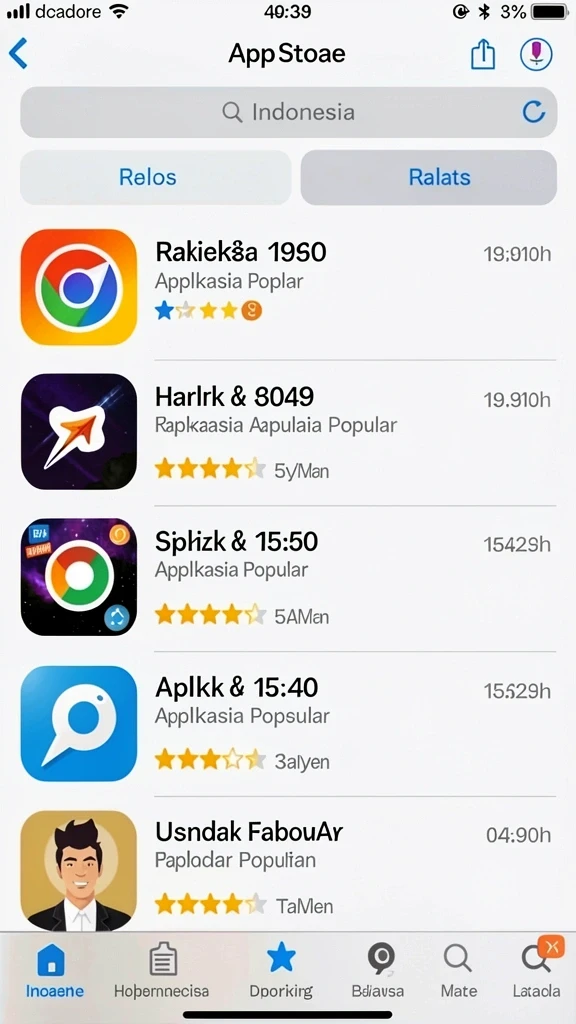Switch to the Hopernnecisa tab

click(162, 971)
